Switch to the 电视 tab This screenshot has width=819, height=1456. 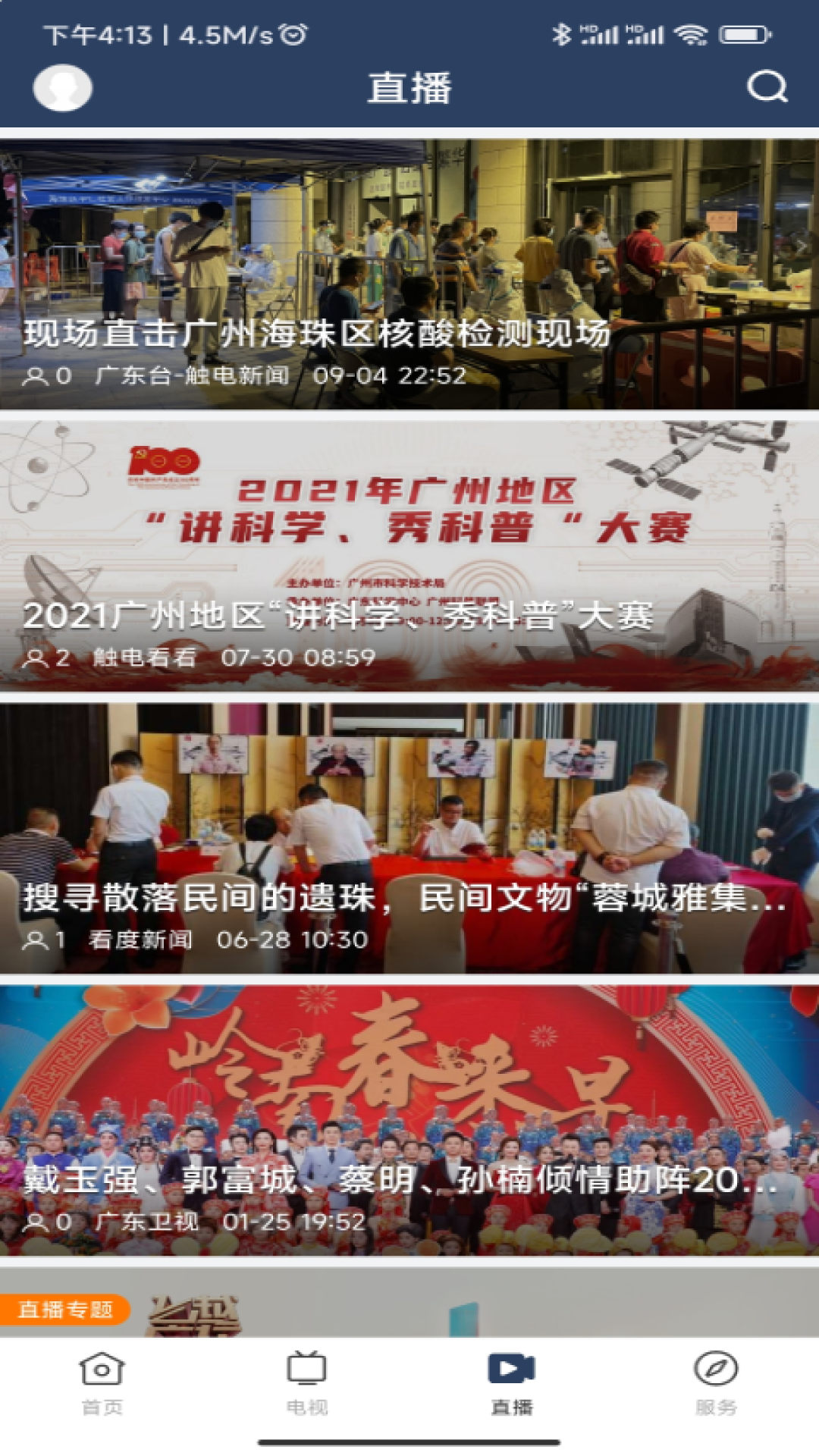(x=307, y=1383)
